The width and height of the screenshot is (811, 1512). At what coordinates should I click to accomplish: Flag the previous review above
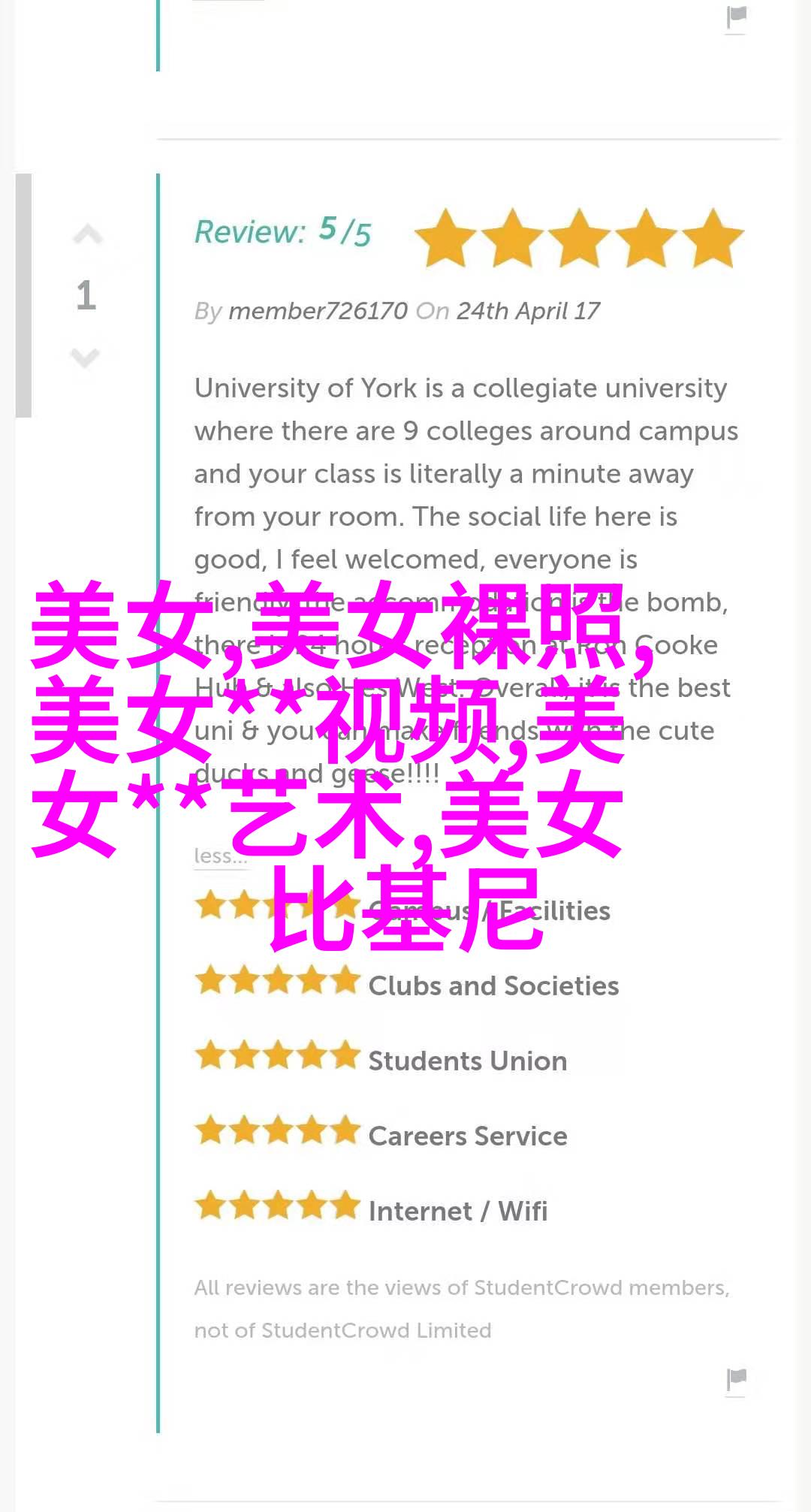[x=736, y=17]
